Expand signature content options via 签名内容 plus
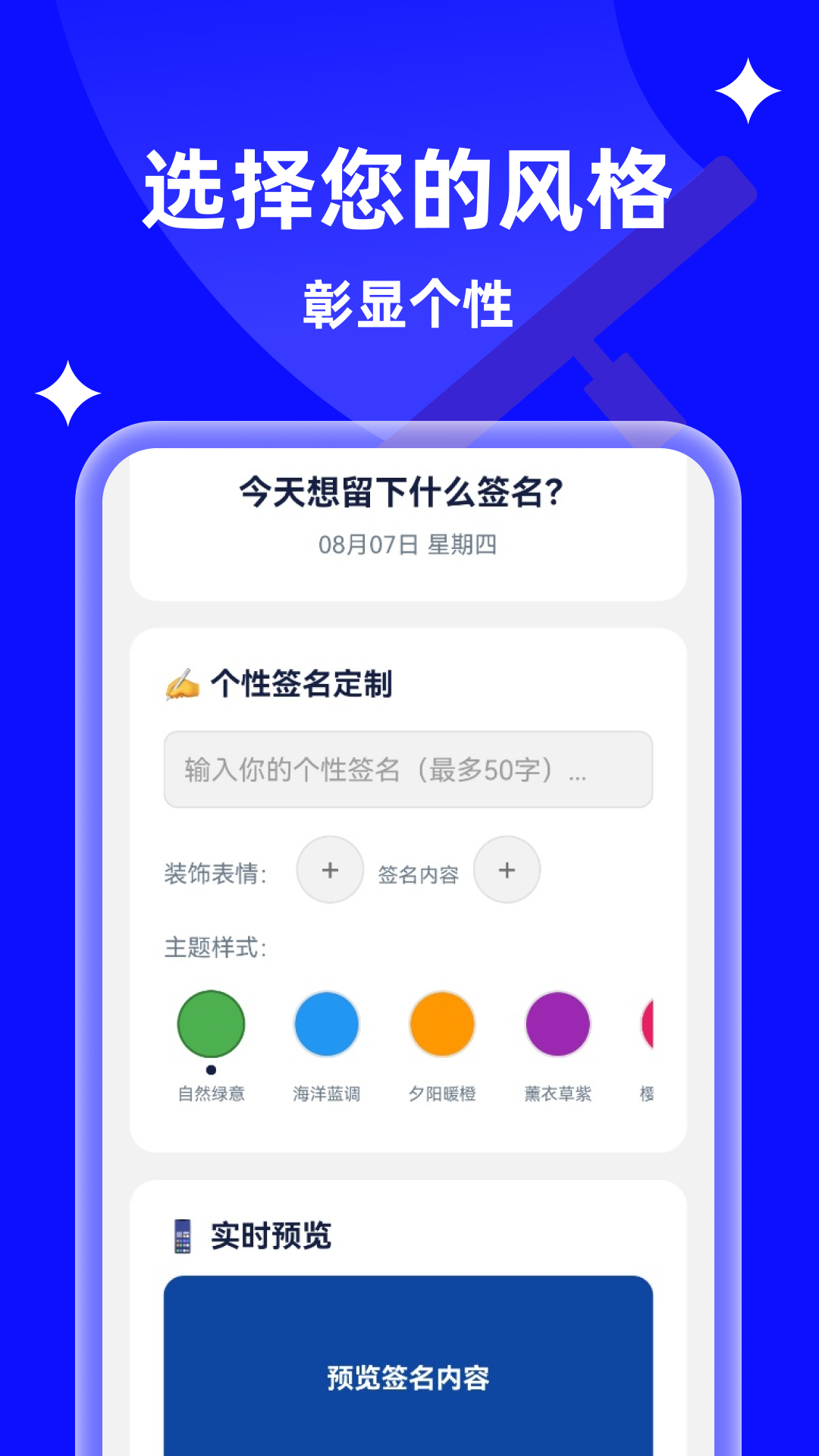The image size is (819, 1456). [x=507, y=870]
